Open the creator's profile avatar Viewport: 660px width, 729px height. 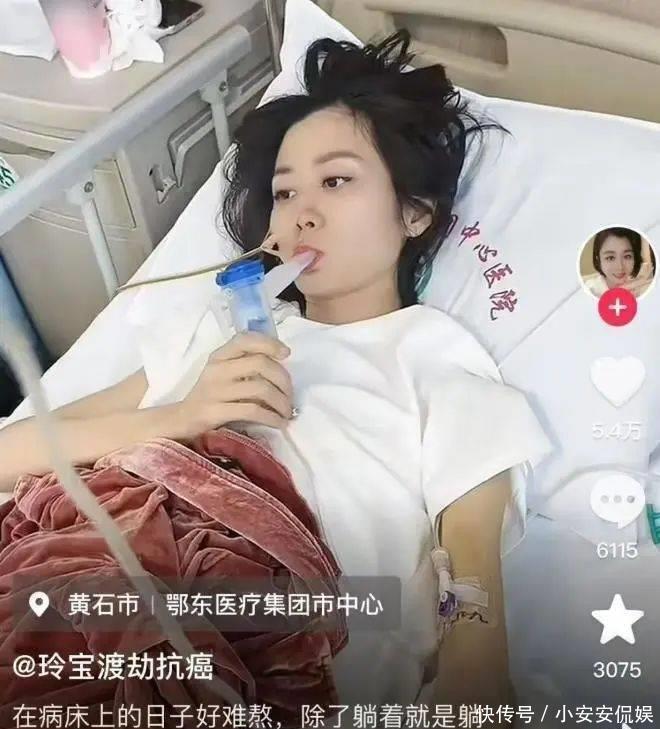click(617, 264)
